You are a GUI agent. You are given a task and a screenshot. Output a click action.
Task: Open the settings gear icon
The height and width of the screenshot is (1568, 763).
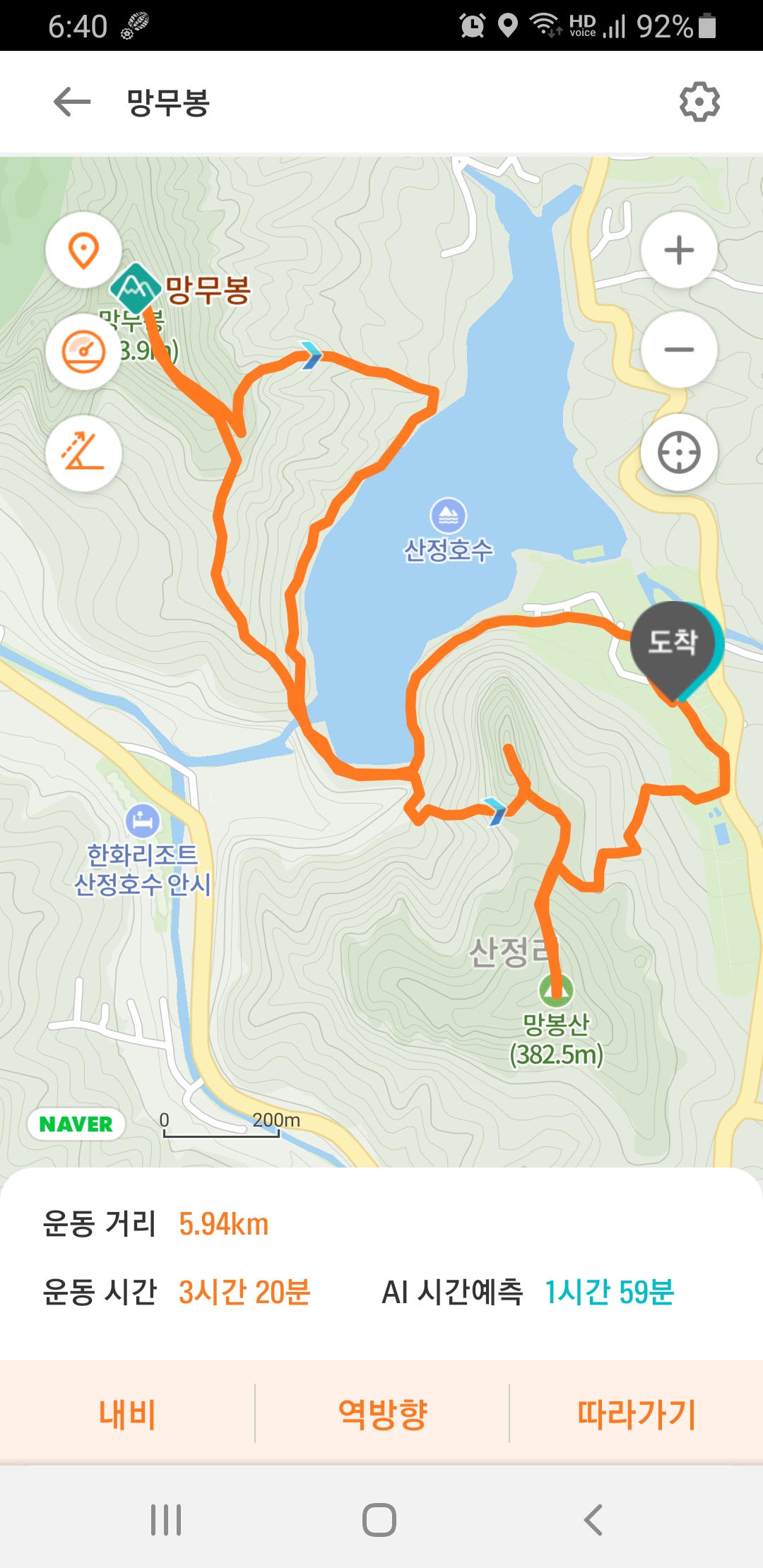(699, 102)
